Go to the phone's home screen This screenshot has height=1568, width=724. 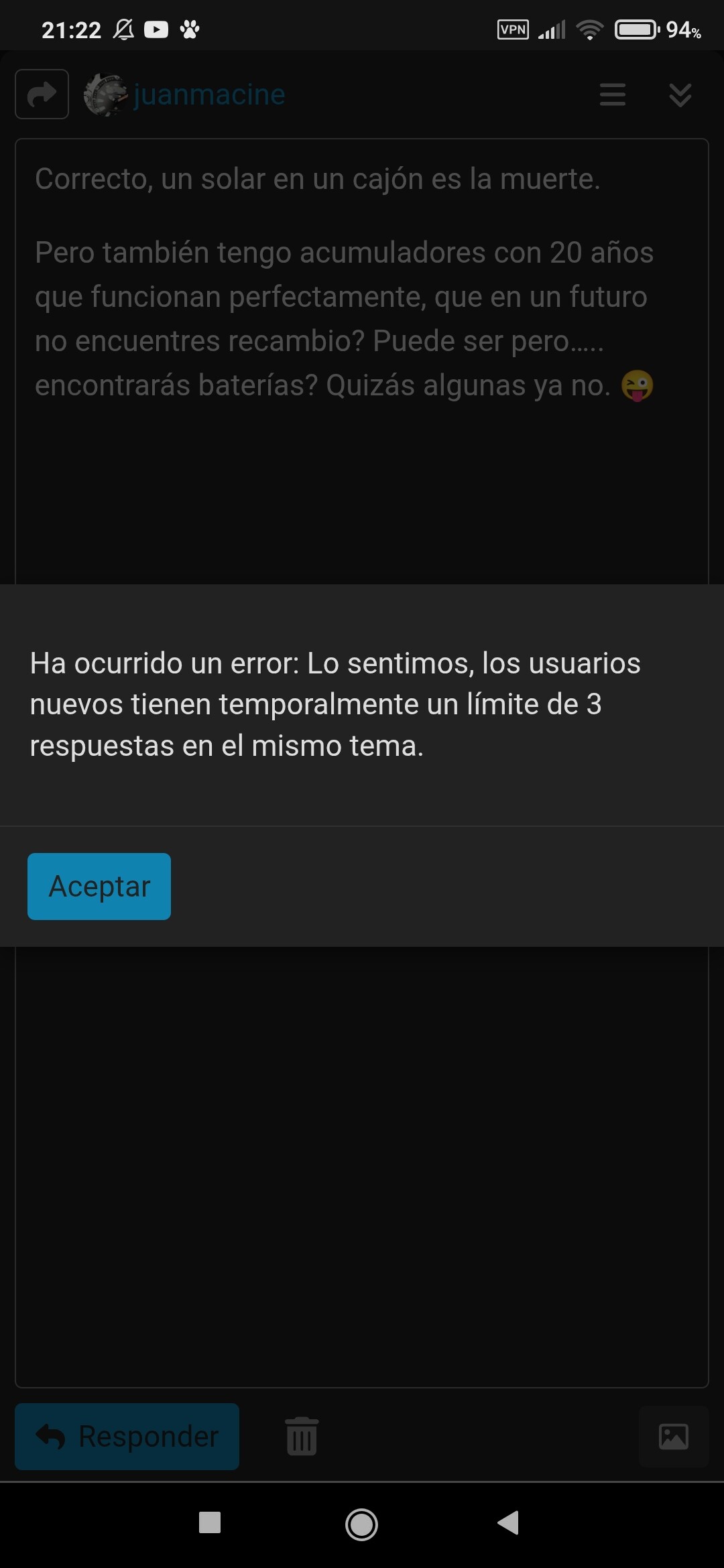coord(361,1524)
